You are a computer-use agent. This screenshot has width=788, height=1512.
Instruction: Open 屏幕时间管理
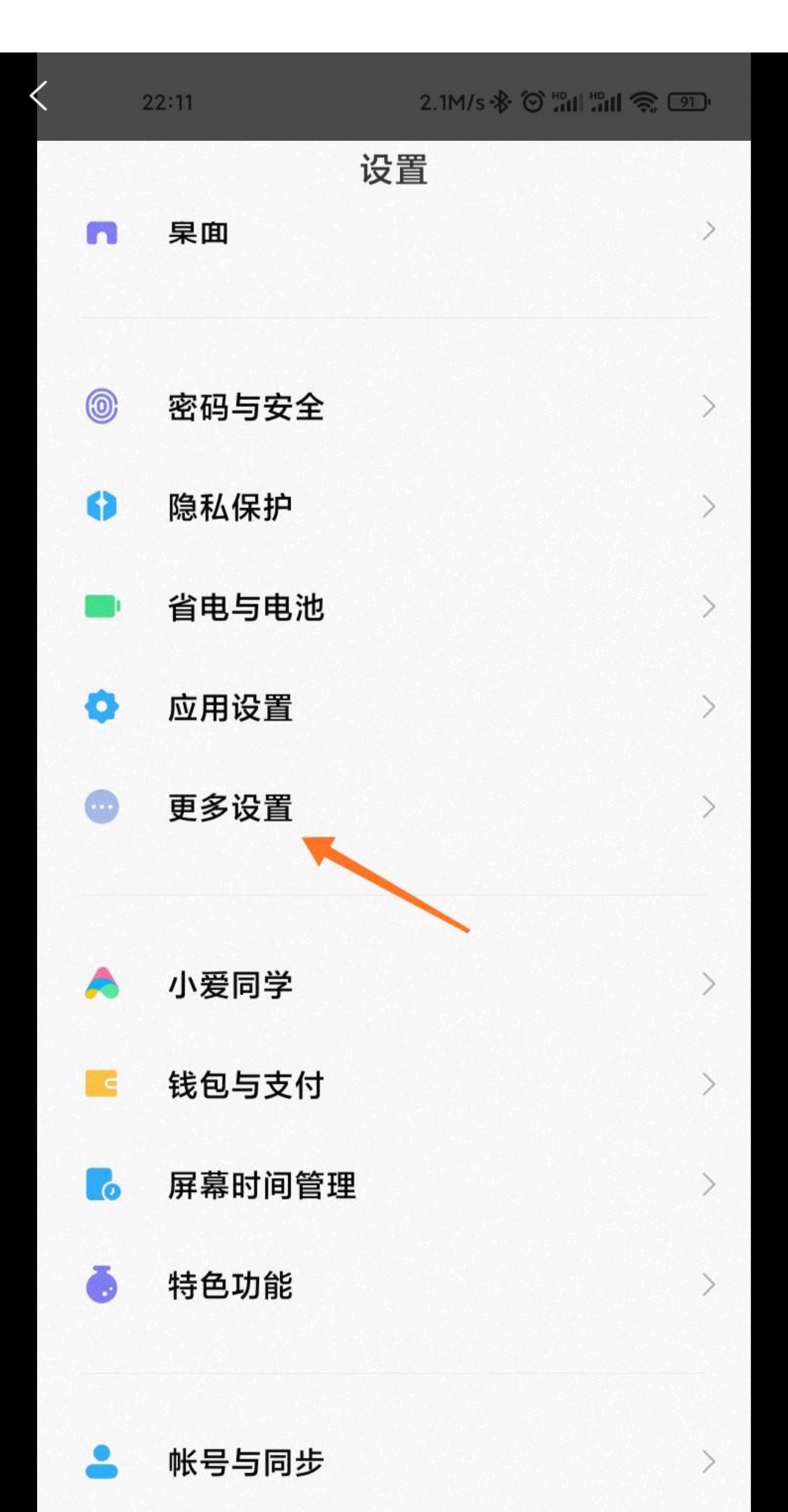[x=394, y=1185]
